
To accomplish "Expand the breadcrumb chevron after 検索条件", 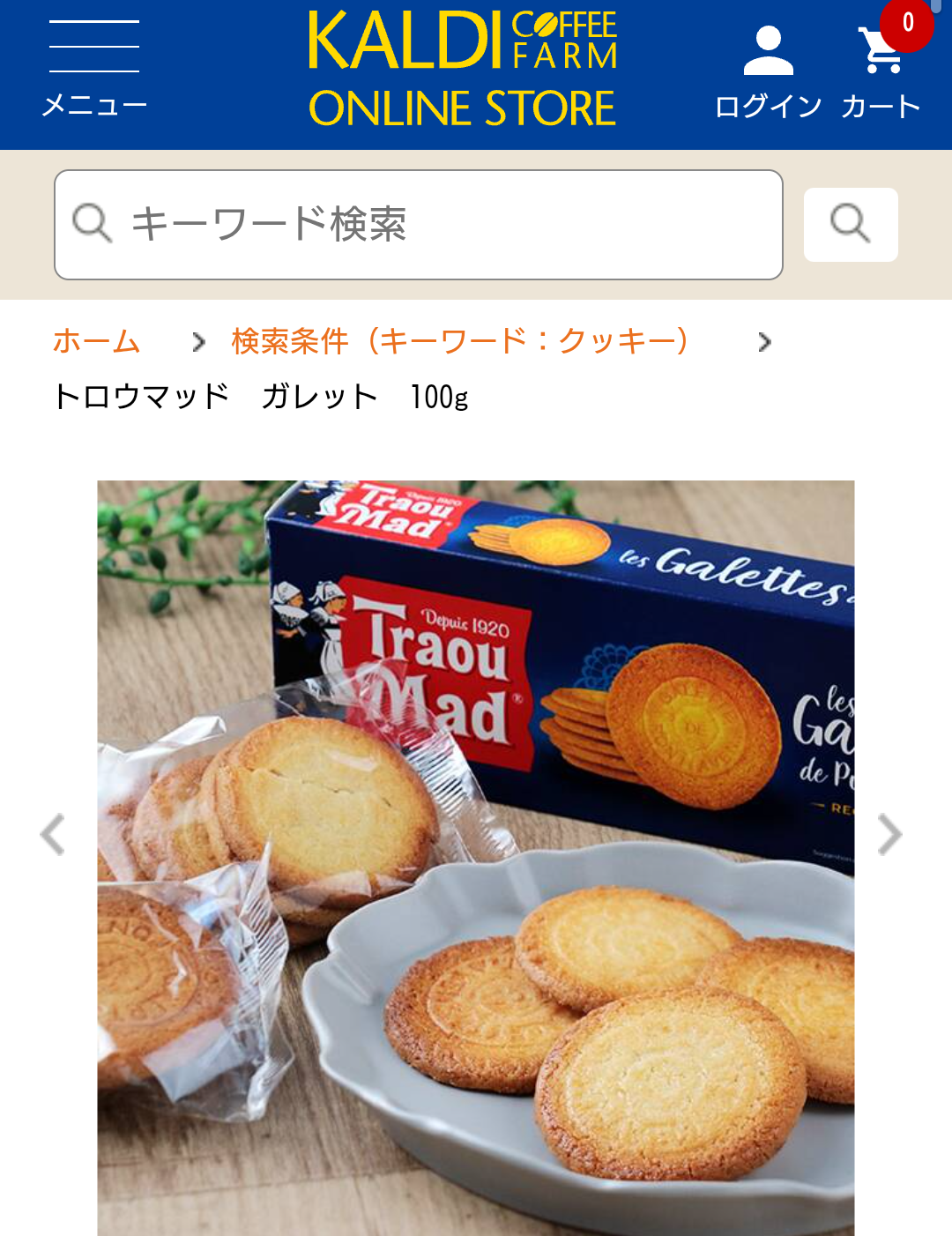I will tap(763, 342).
